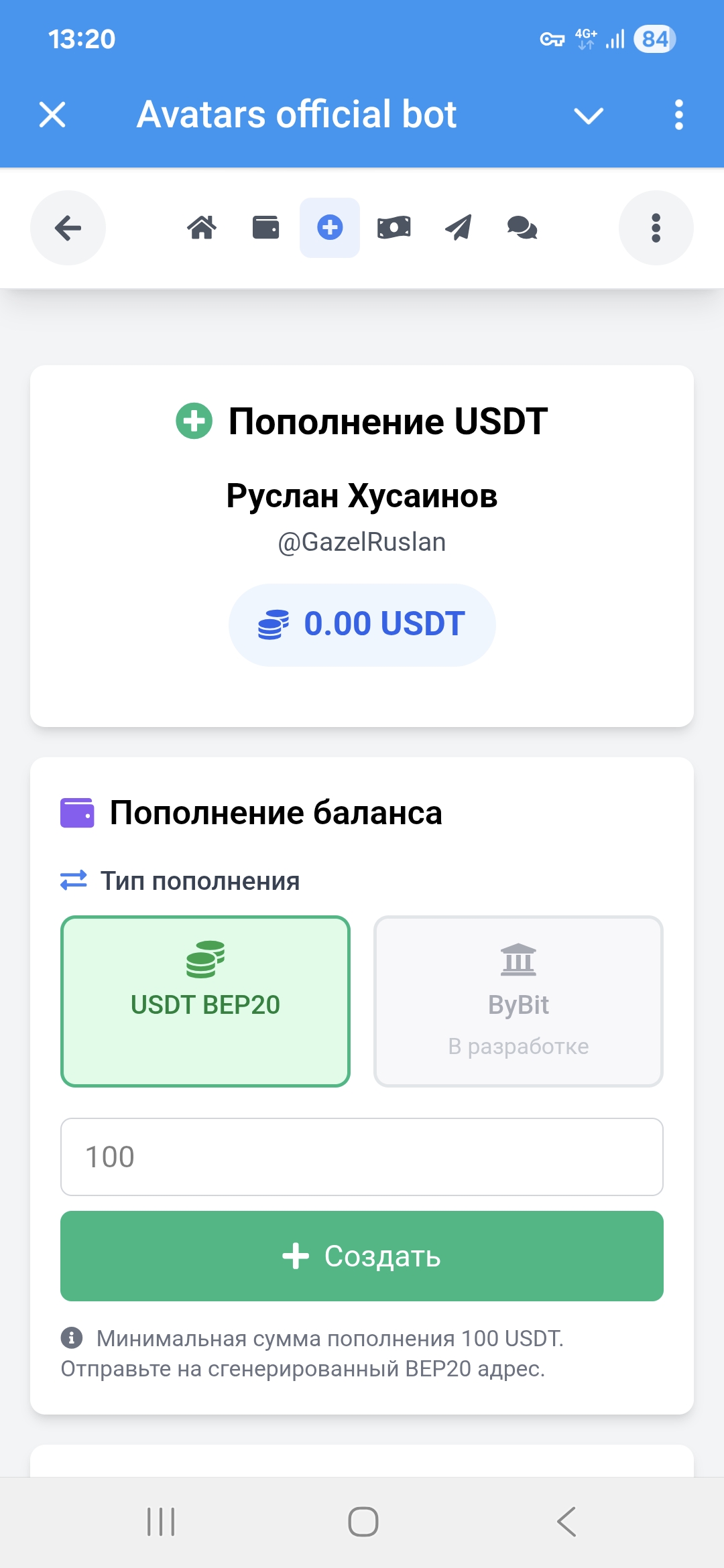Select USDT BEP20 top-up type
The width and height of the screenshot is (724, 1568).
(205, 1001)
